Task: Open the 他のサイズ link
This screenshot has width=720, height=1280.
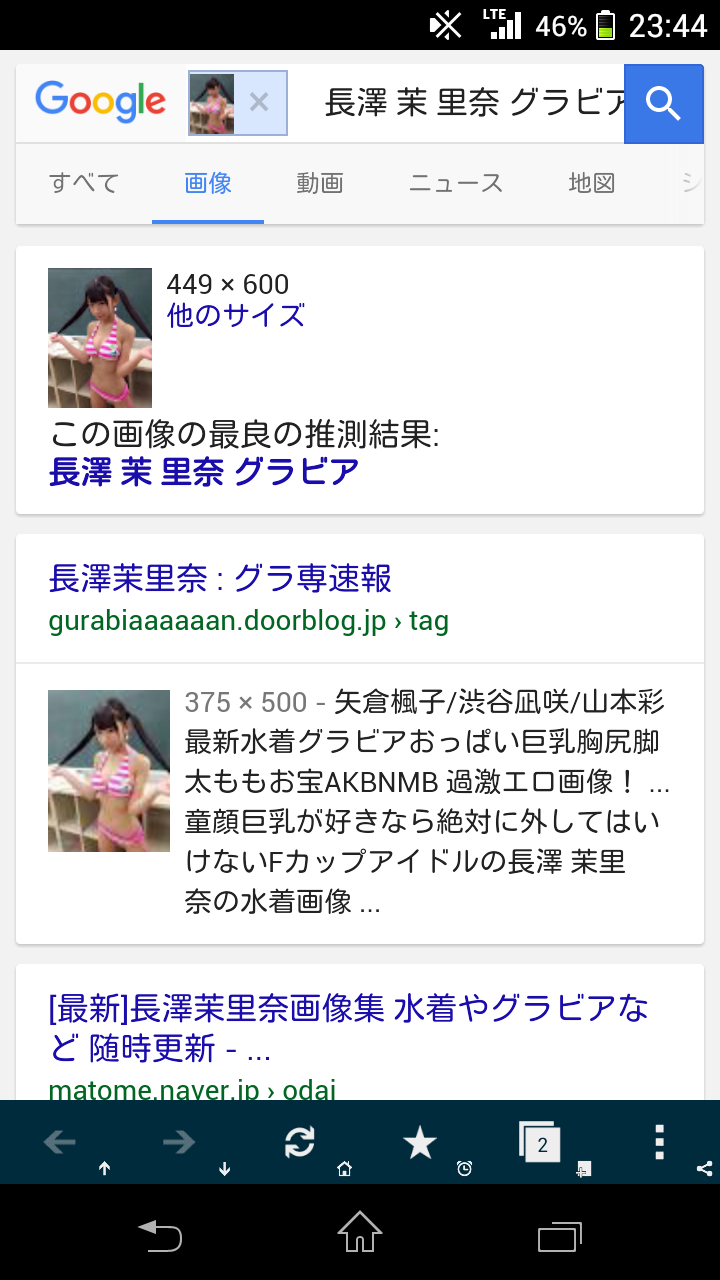Action: 235,316
